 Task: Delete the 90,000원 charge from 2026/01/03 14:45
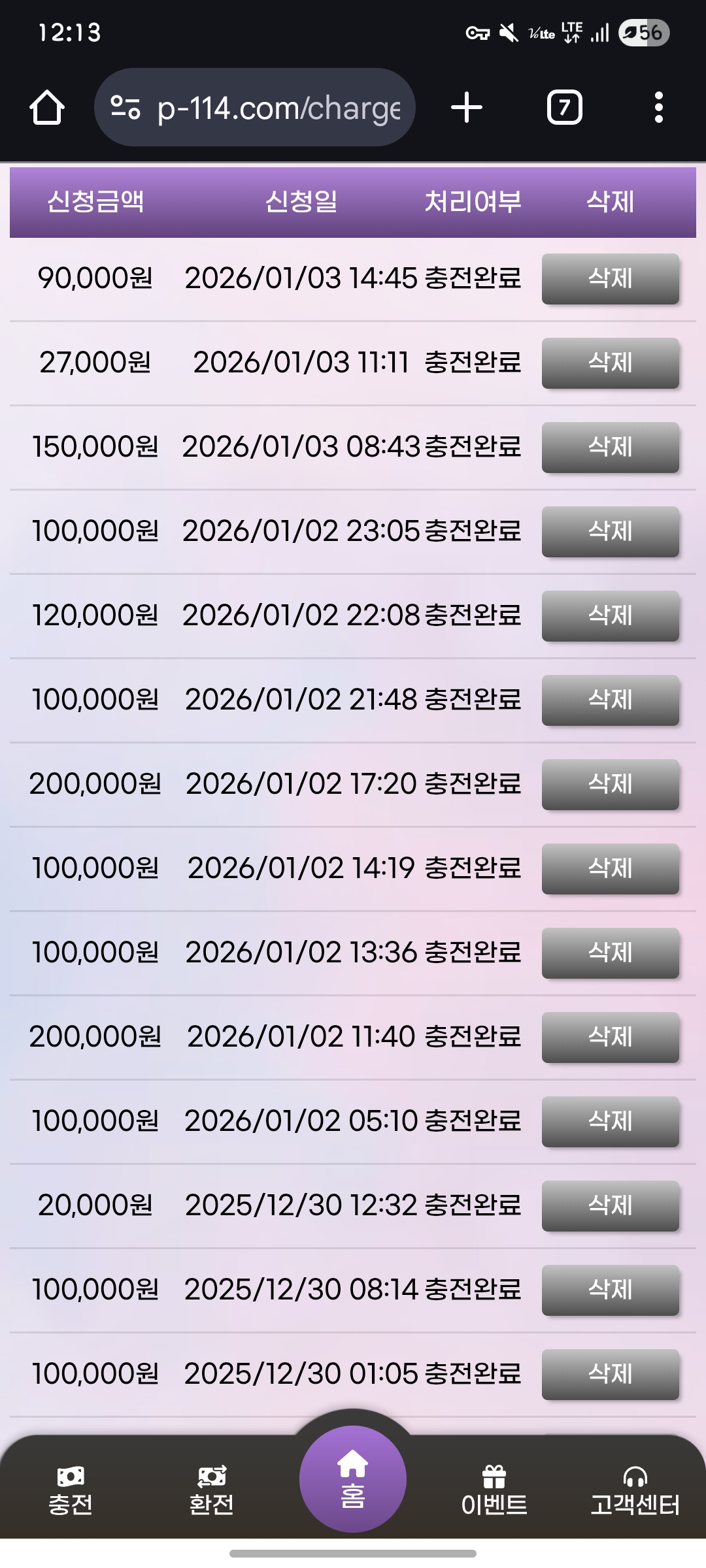tap(609, 280)
